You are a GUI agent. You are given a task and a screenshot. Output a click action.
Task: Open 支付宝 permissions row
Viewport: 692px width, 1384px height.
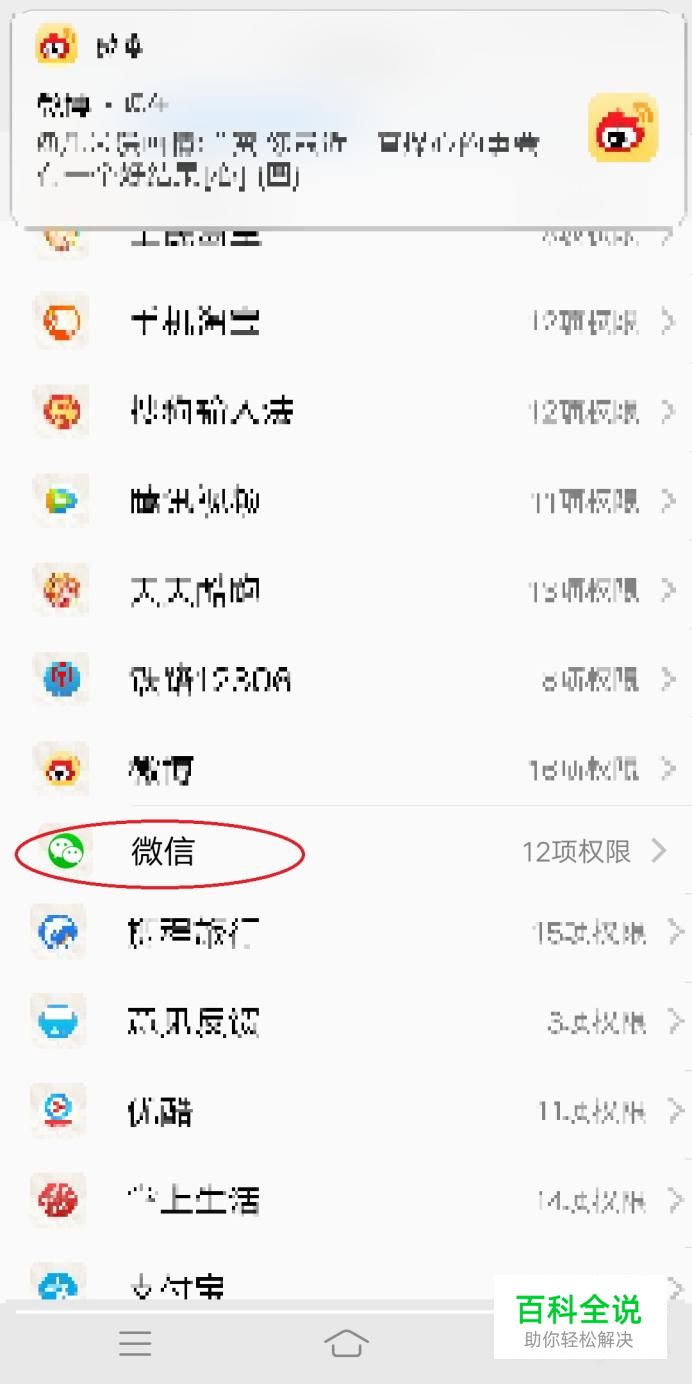346,1276
